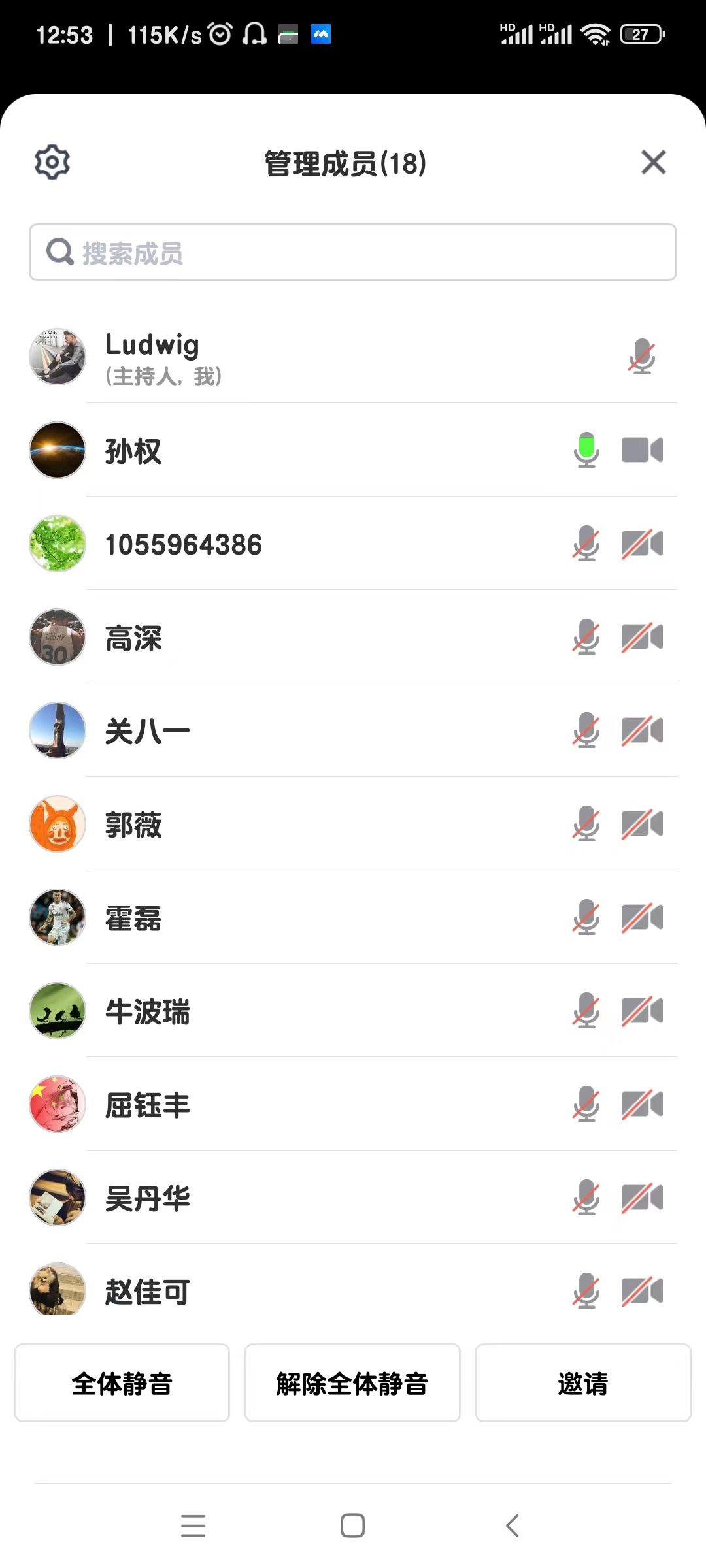The width and height of the screenshot is (706, 1568).
Task: Mute everyone with 全体静音
Action: (x=122, y=1382)
